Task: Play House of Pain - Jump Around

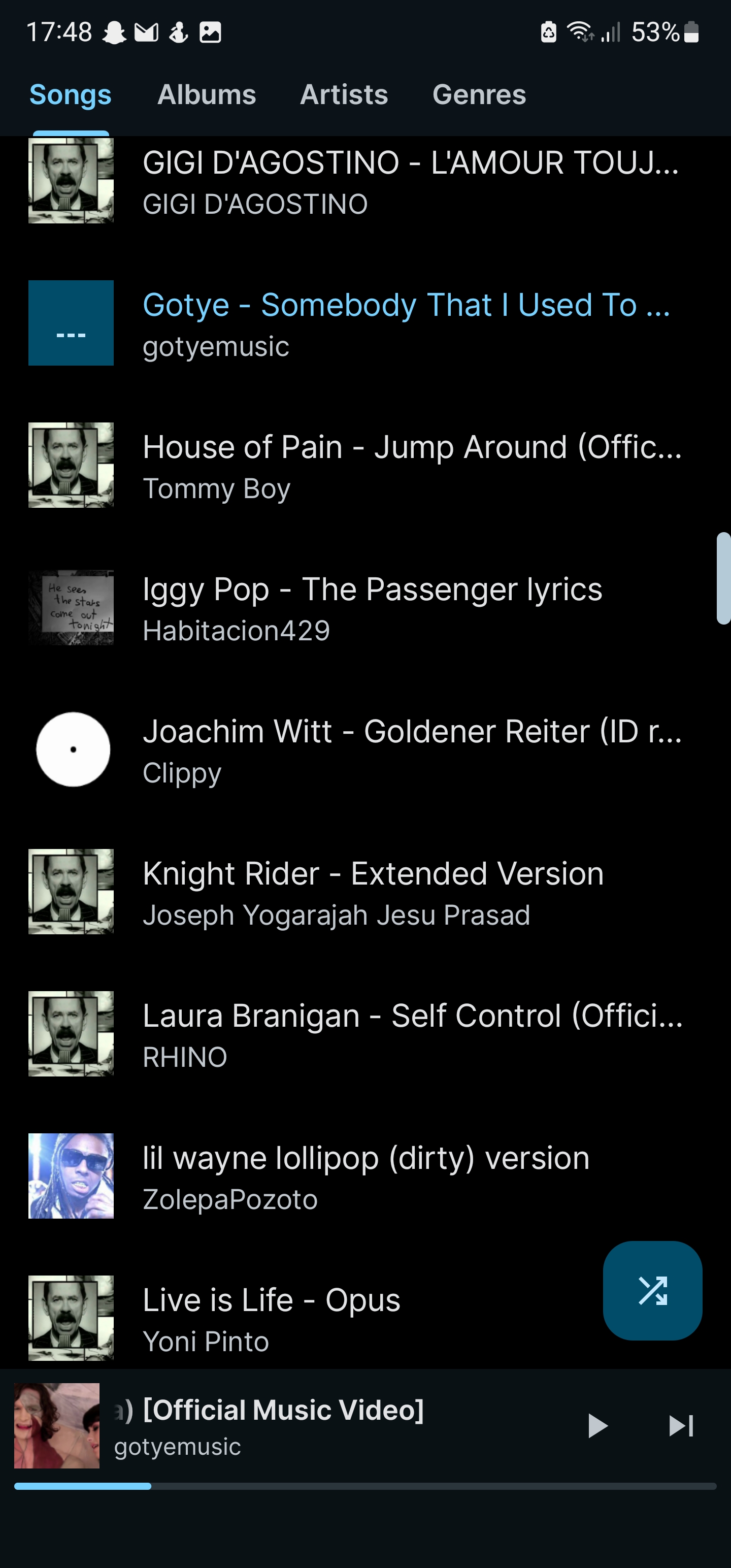Action: click(x=365, y=465)
